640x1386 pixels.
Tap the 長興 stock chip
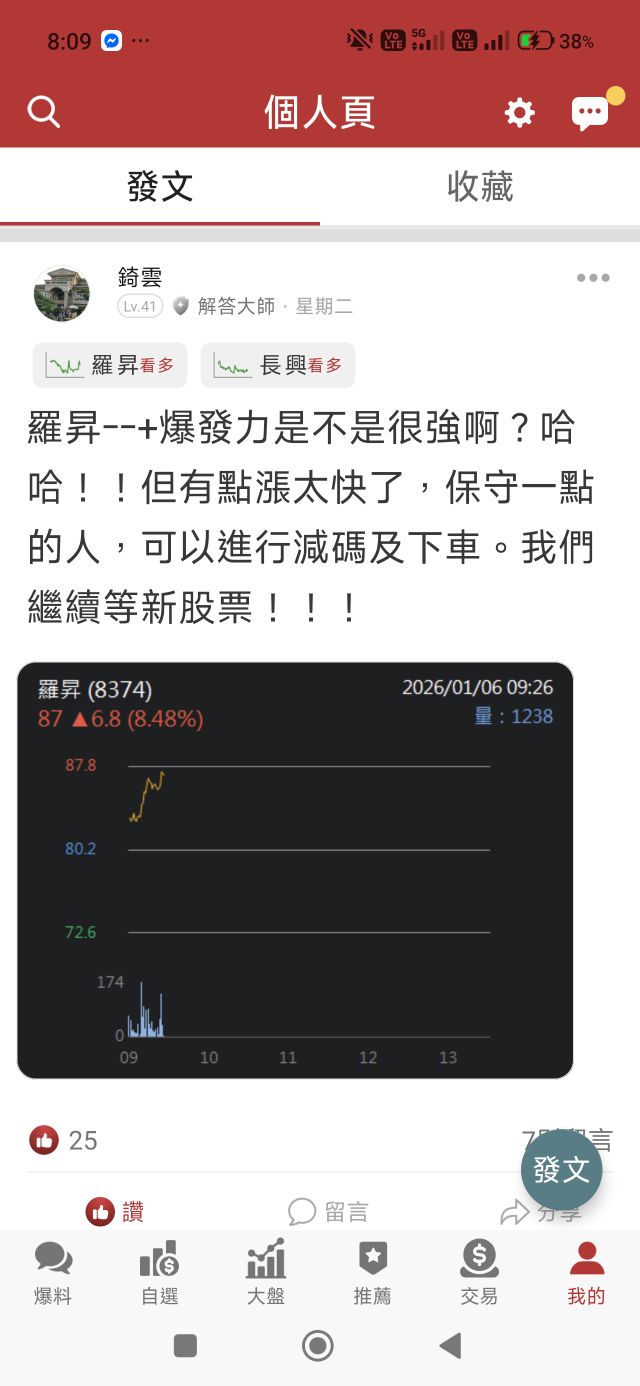coord(278,365)
